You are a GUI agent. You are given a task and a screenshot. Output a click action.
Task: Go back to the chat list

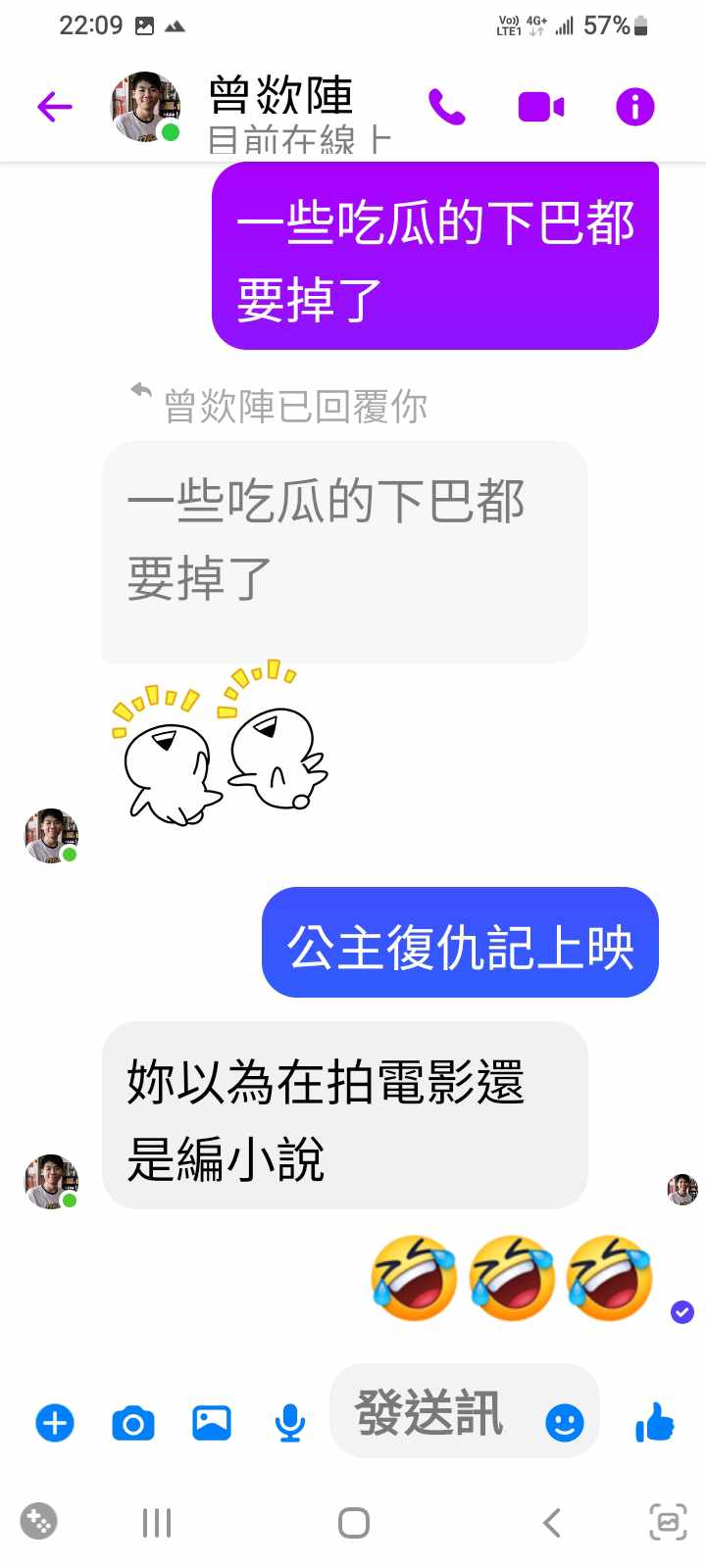coord(55,106)
